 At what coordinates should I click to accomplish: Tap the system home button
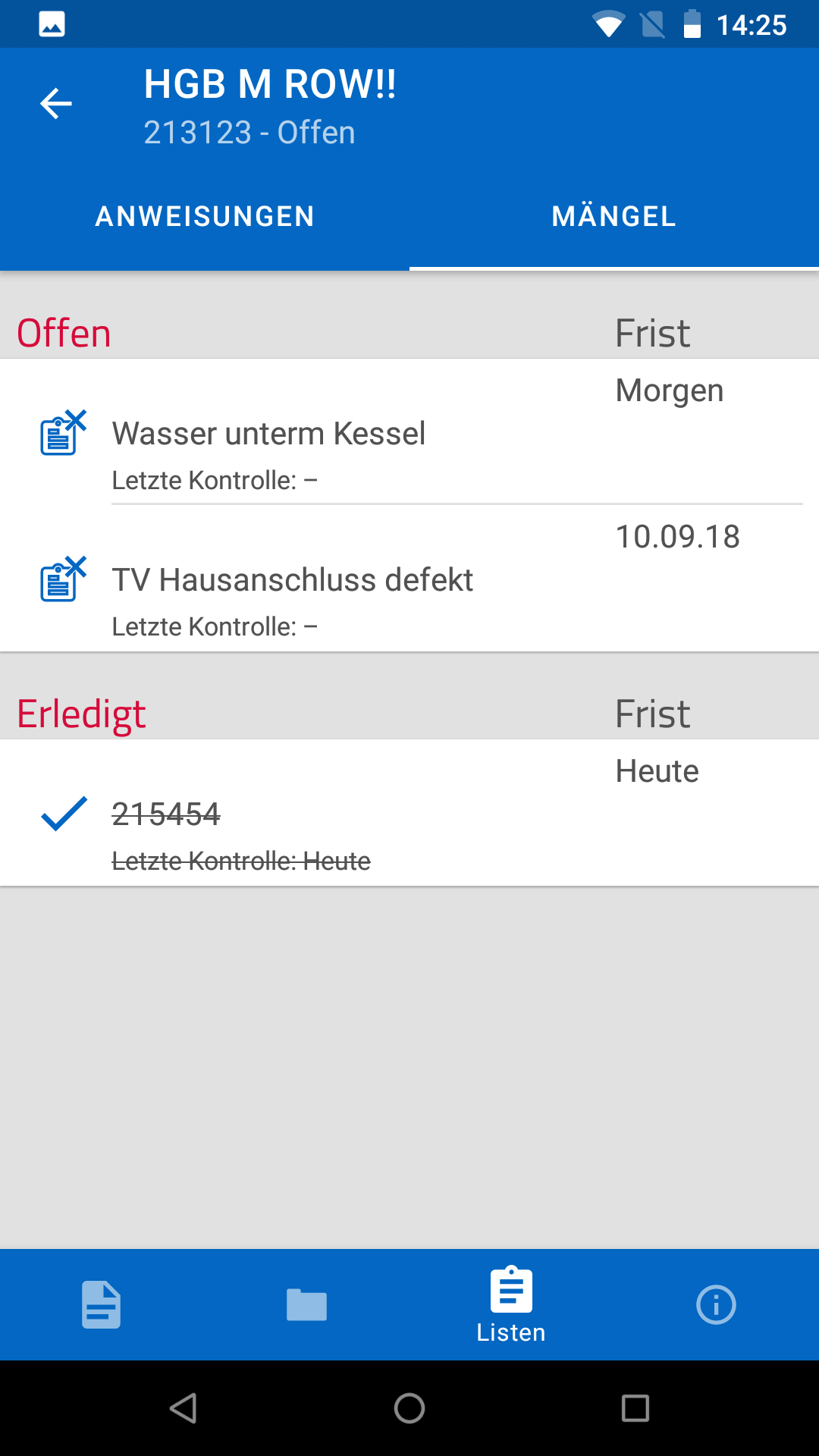tap(409, 1408)
